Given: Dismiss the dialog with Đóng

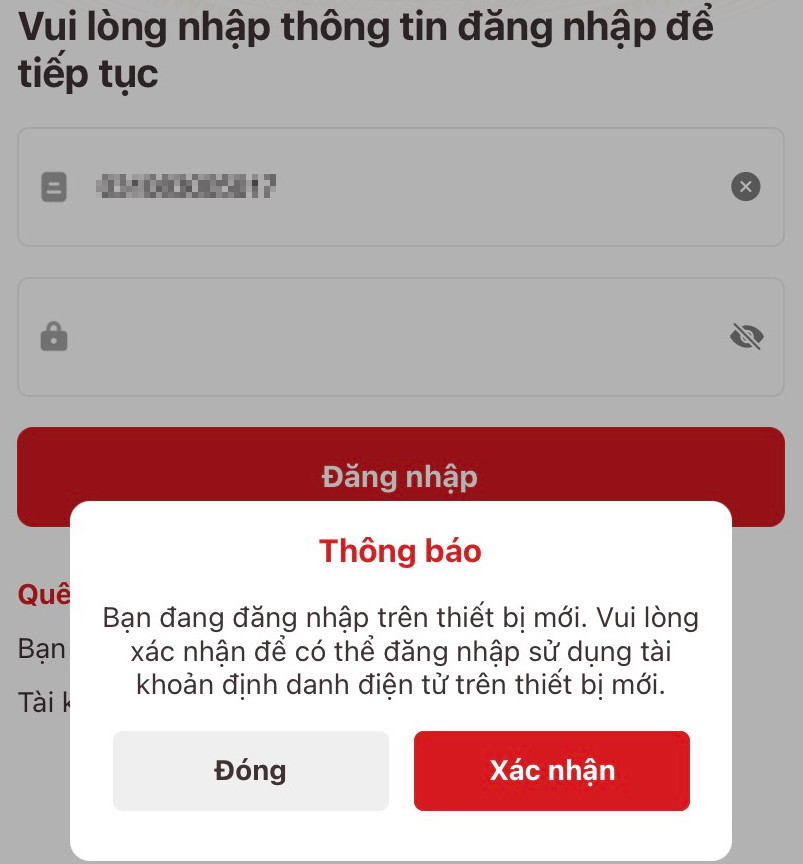Looking at the screenshot, I should (x=250, y=770).
